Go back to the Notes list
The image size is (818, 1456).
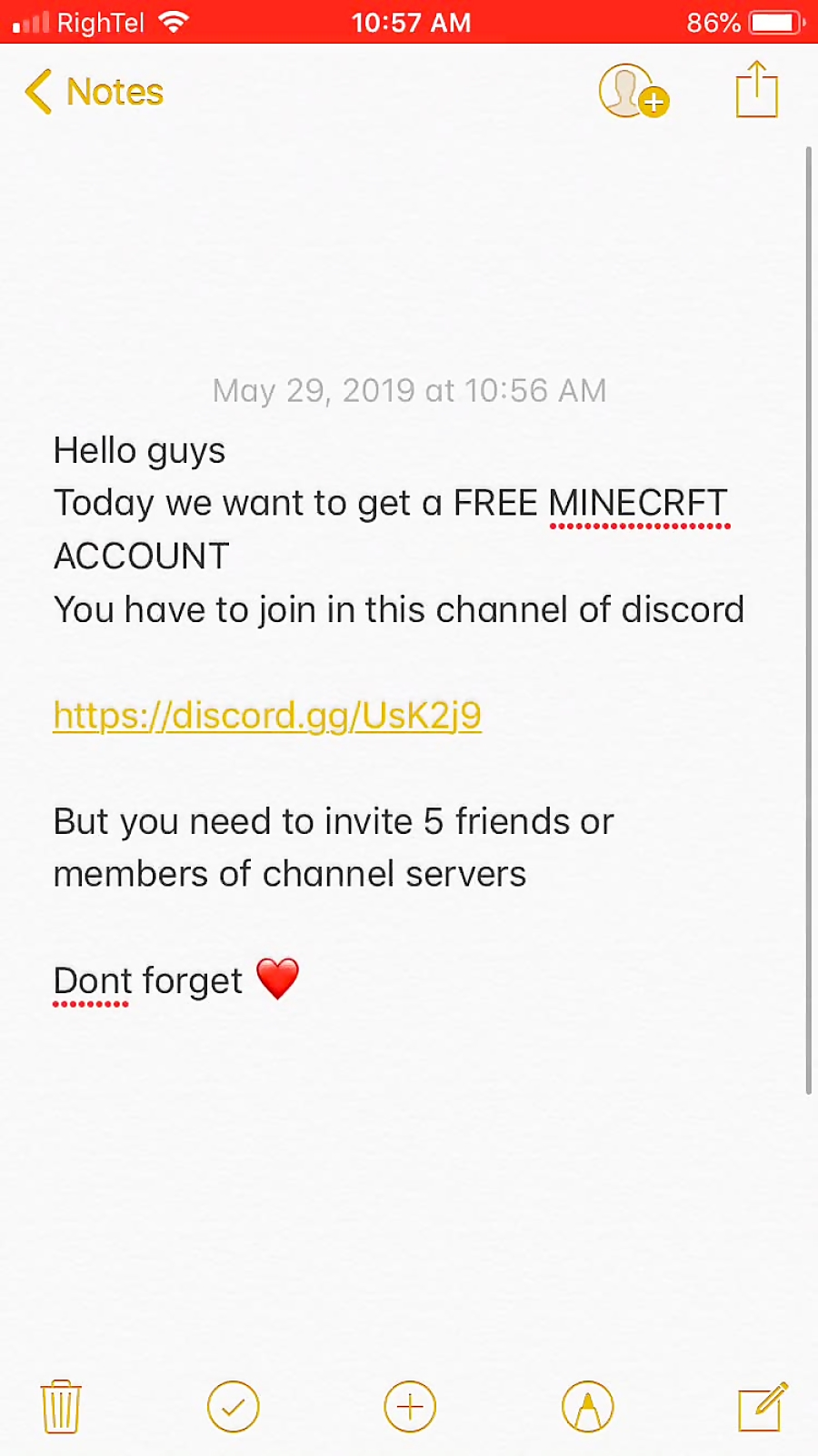[x=94, y=92]
